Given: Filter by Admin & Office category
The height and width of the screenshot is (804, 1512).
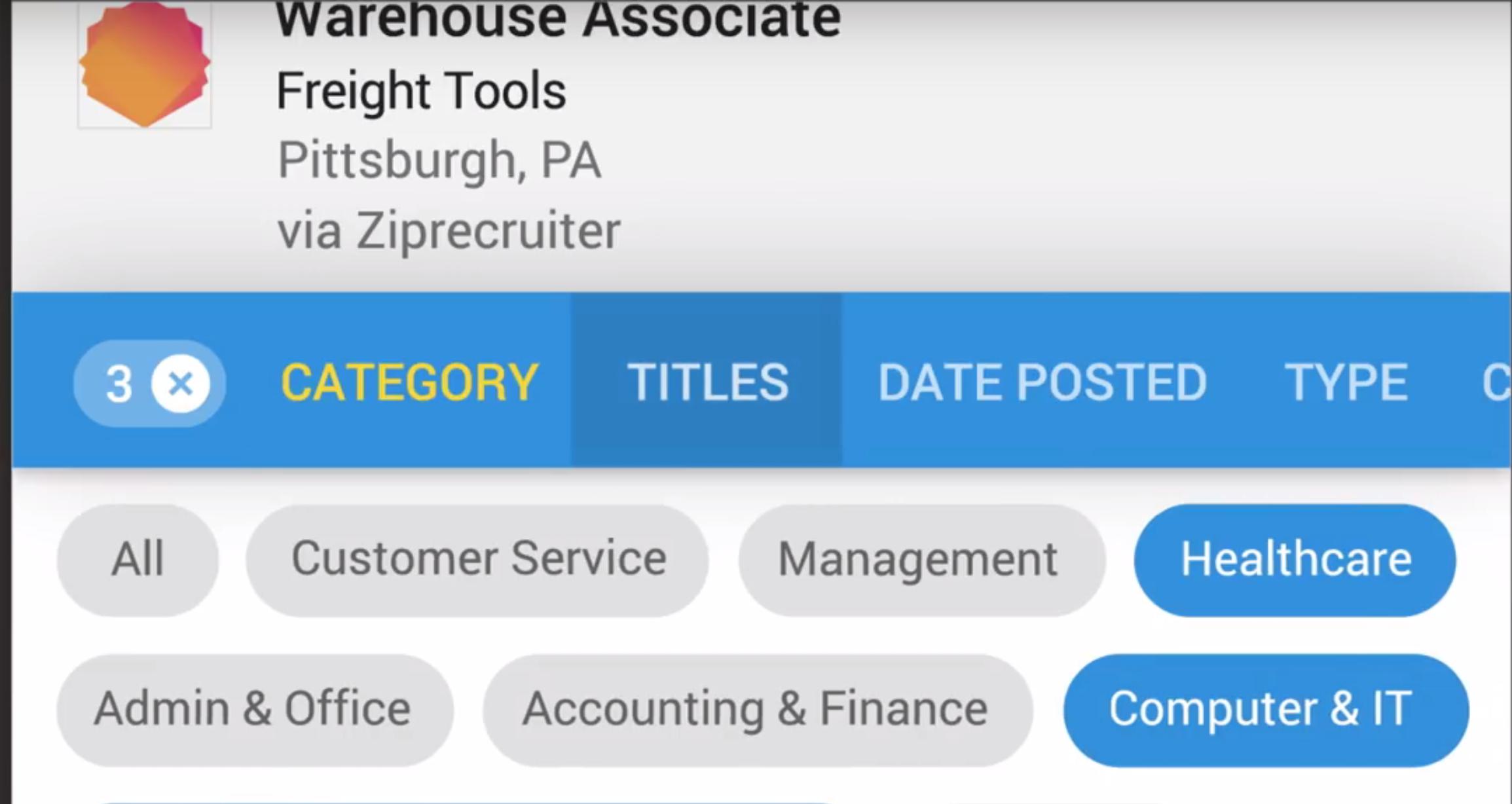Looking at the screenshot, I should [253, 710].
